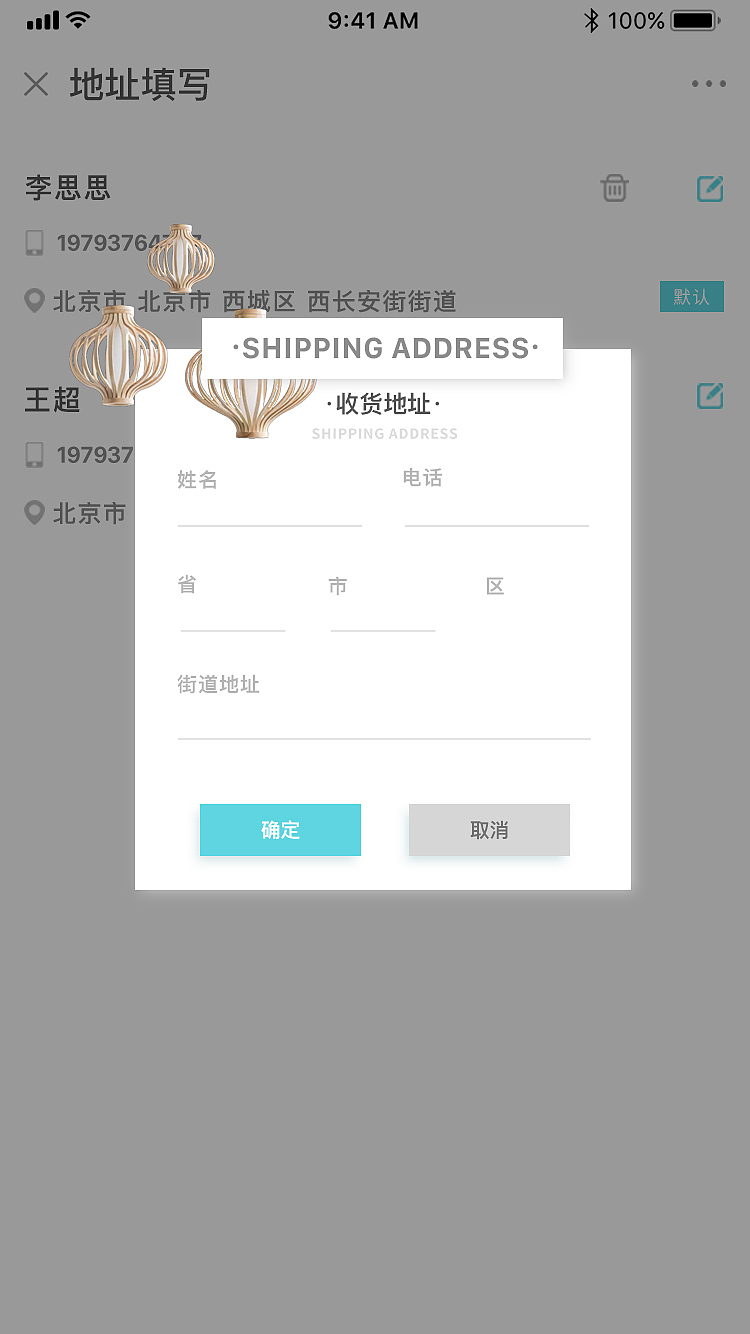
Task: Select the 默认 default address tag
Action: click(691, 297)
